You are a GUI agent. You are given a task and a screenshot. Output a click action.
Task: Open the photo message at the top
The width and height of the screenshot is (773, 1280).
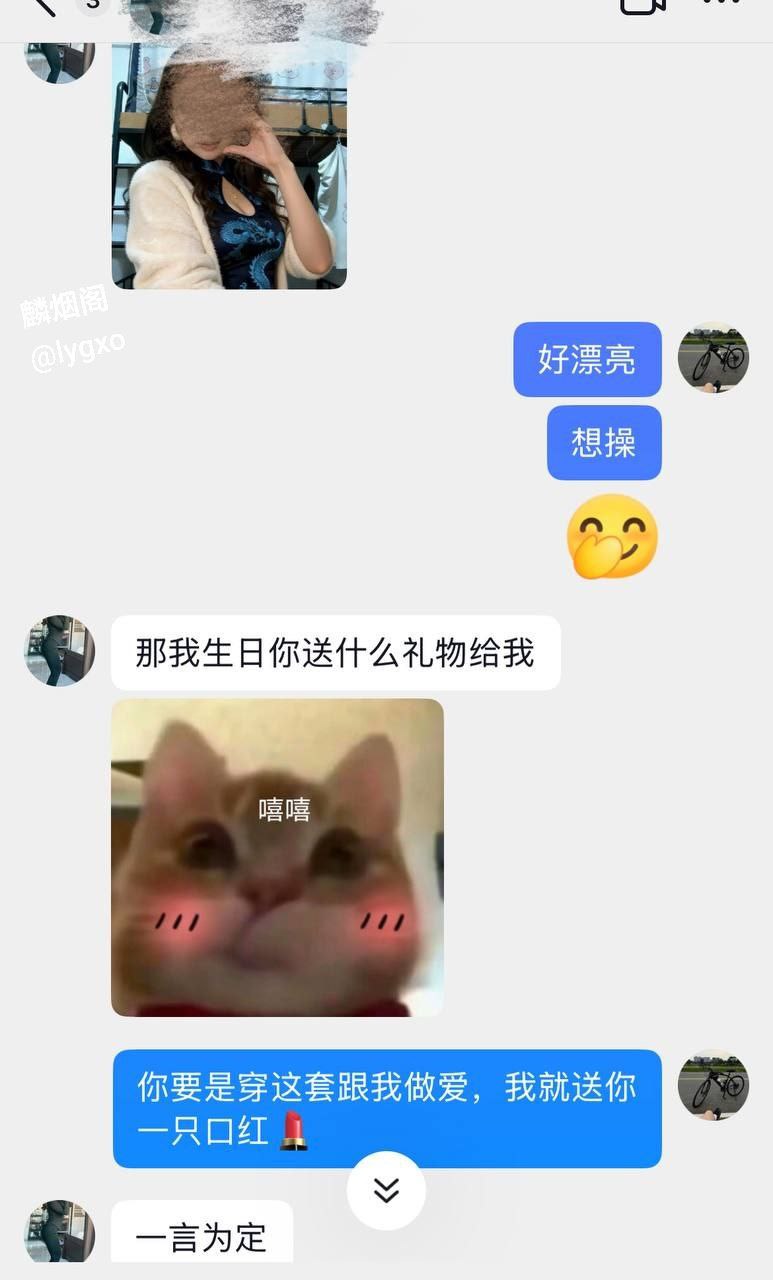[229, 166]
